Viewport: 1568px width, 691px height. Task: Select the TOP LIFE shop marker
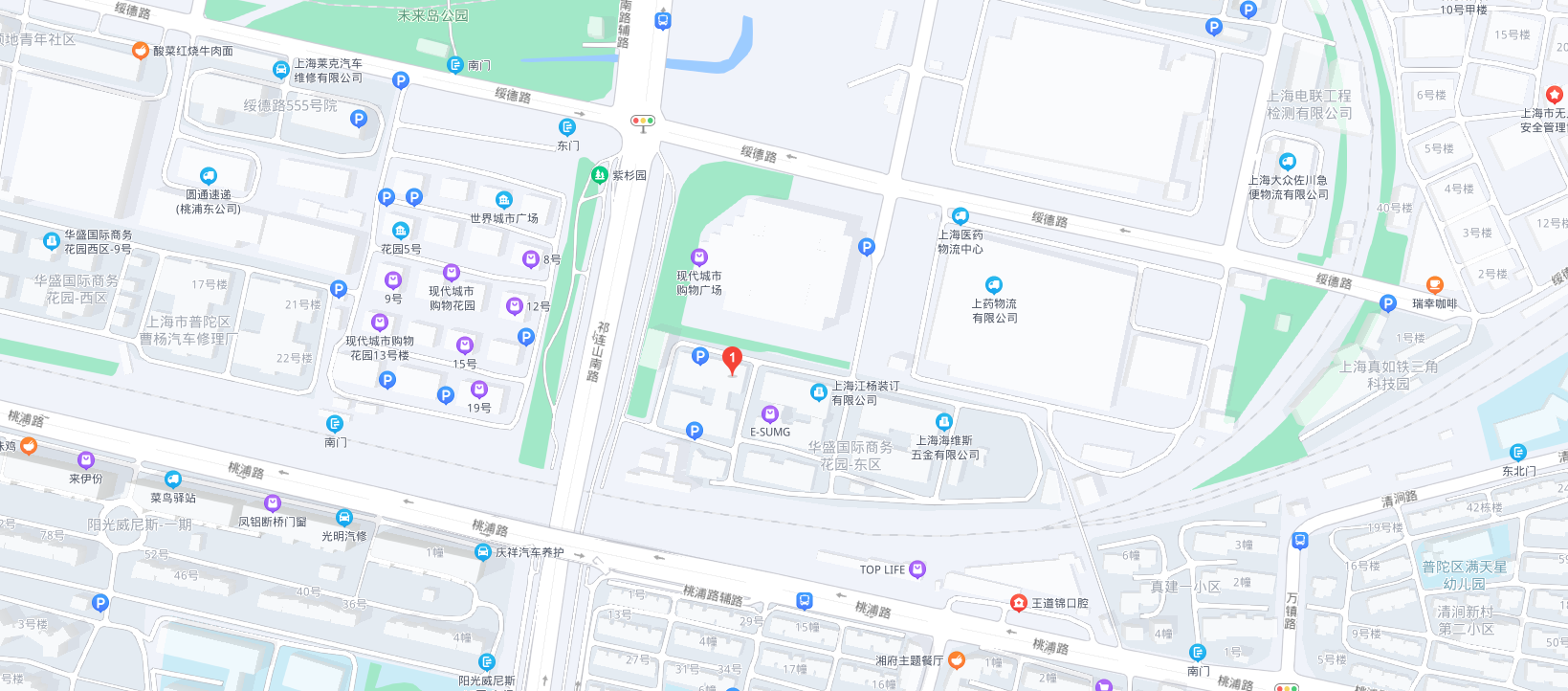pyautogui.click(x=917, y=569)
